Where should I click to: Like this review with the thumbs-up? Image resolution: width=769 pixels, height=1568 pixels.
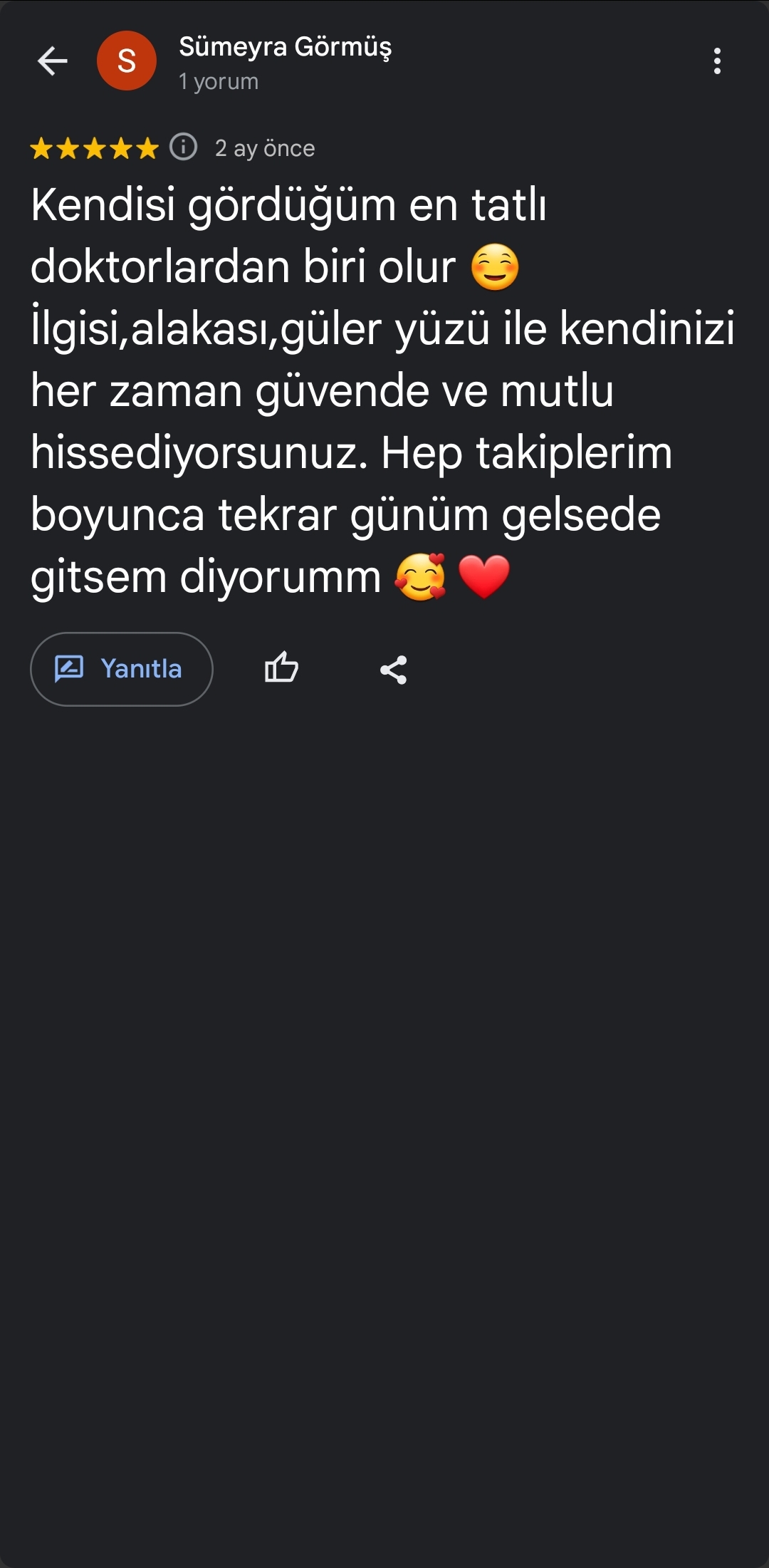point(281,669)
